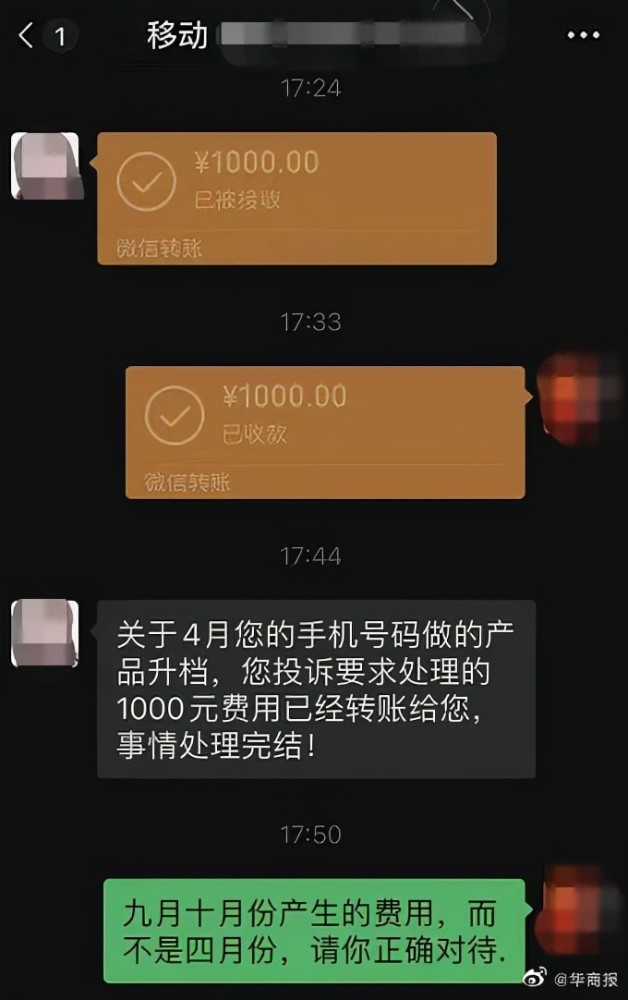Open the ¥1000.00 transfer marked 已被接收

pos(296,198)
